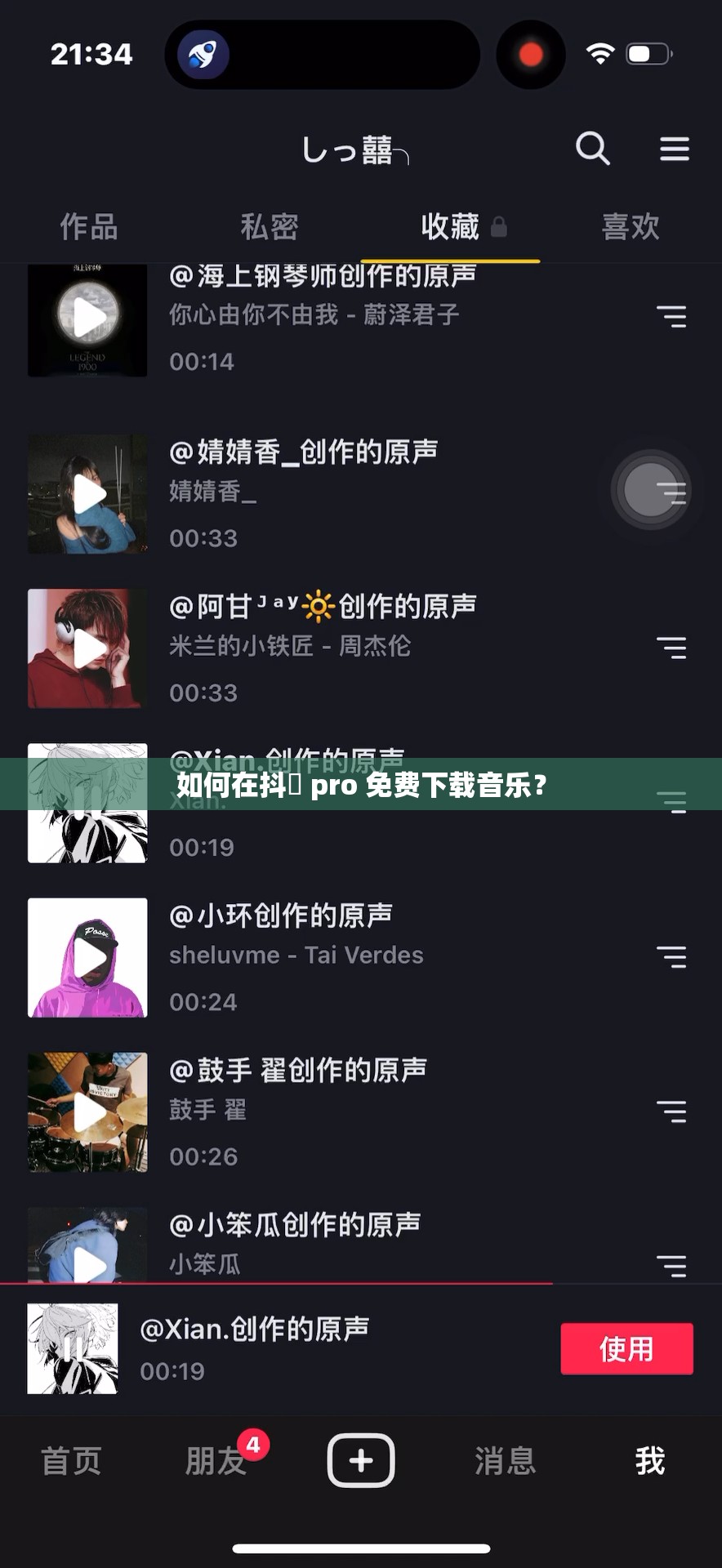Open options menu for 小笨瓜 sound
Viewport: 722px width, 1568px height.
coord(671,1265)
